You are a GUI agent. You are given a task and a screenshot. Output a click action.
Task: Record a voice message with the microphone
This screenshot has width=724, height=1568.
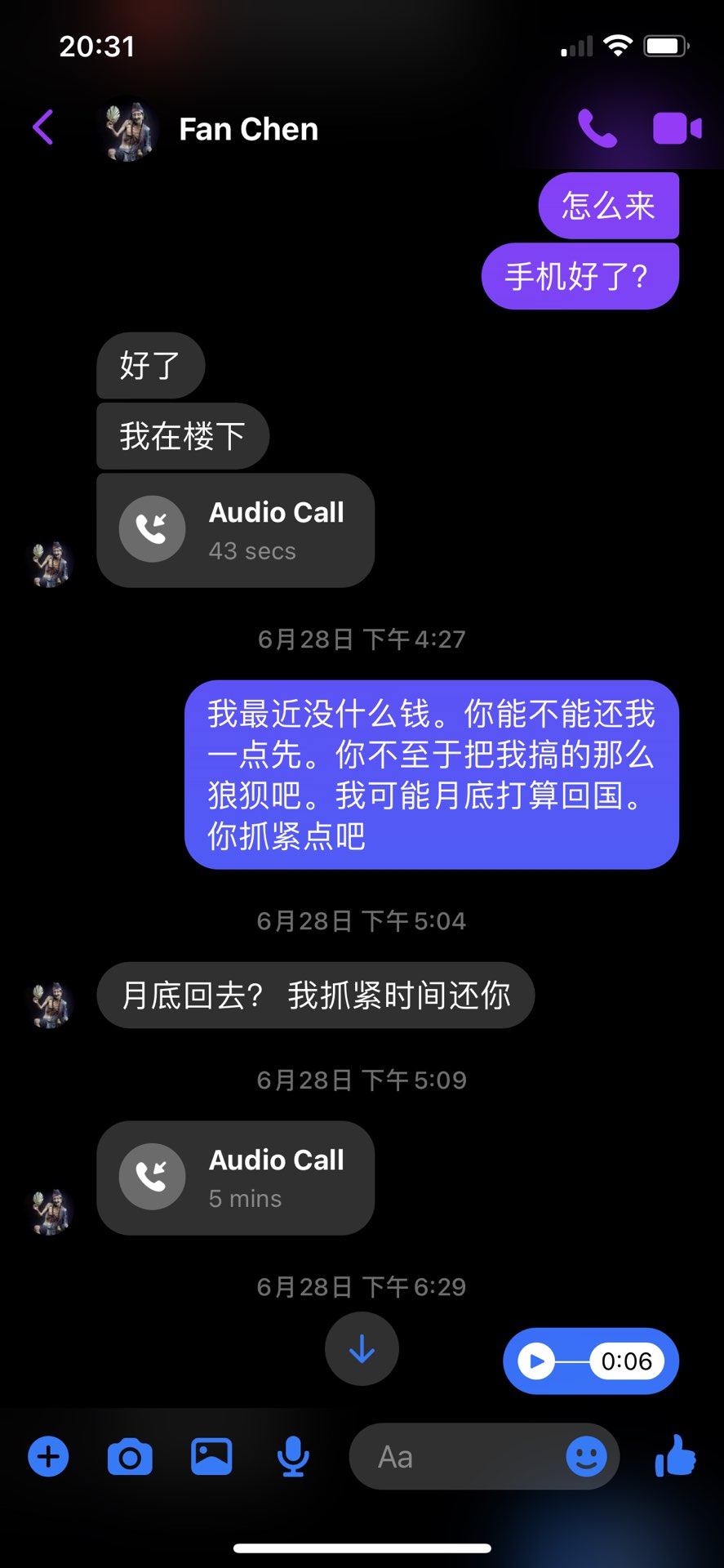point(292,1456)
